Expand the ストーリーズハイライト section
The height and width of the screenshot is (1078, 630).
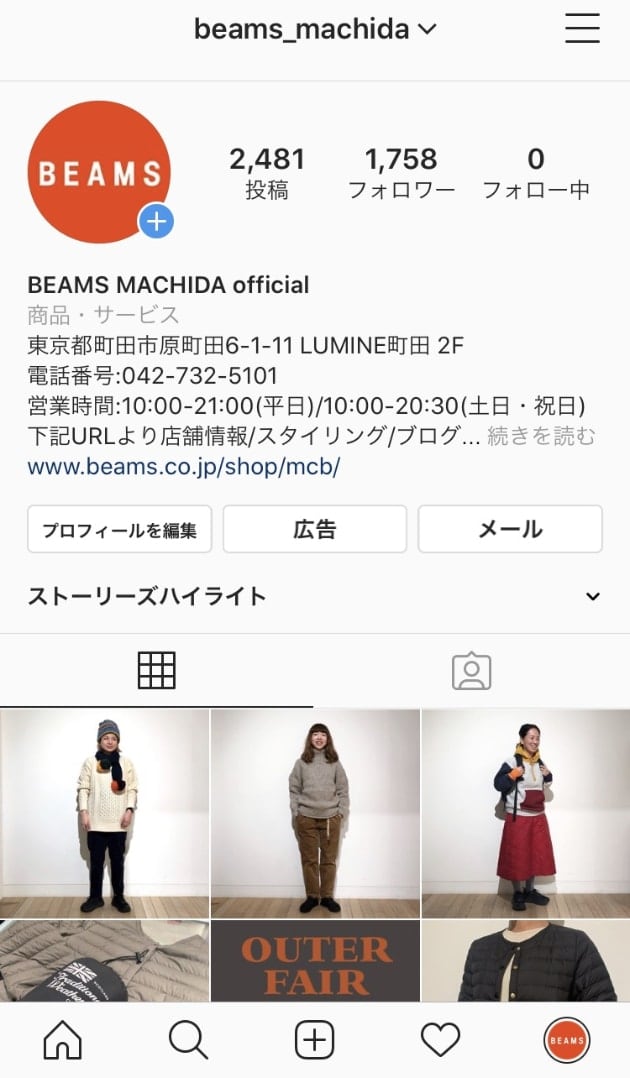(x=592, y=597)
